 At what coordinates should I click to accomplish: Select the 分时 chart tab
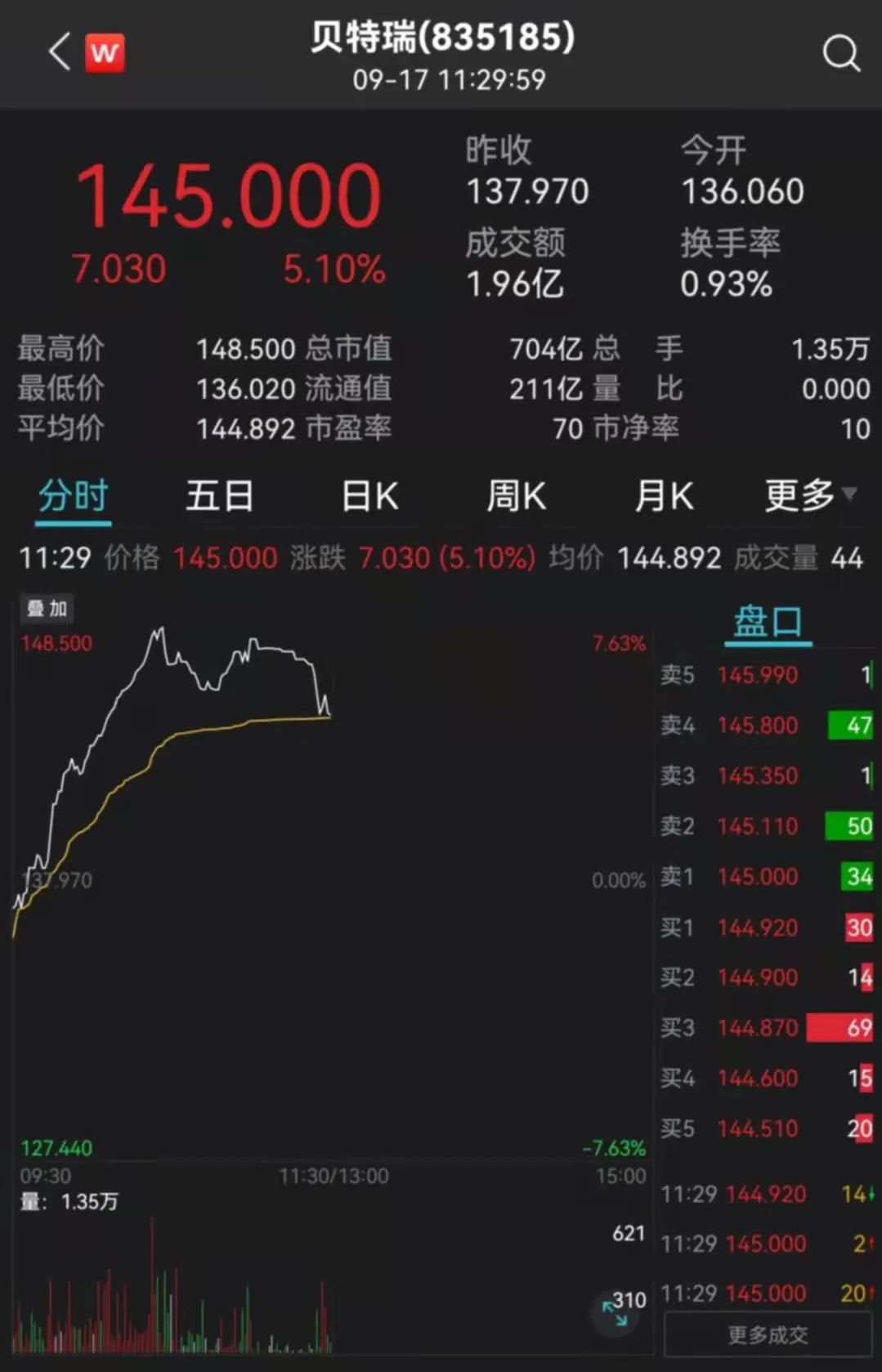(x=74, y=496)
